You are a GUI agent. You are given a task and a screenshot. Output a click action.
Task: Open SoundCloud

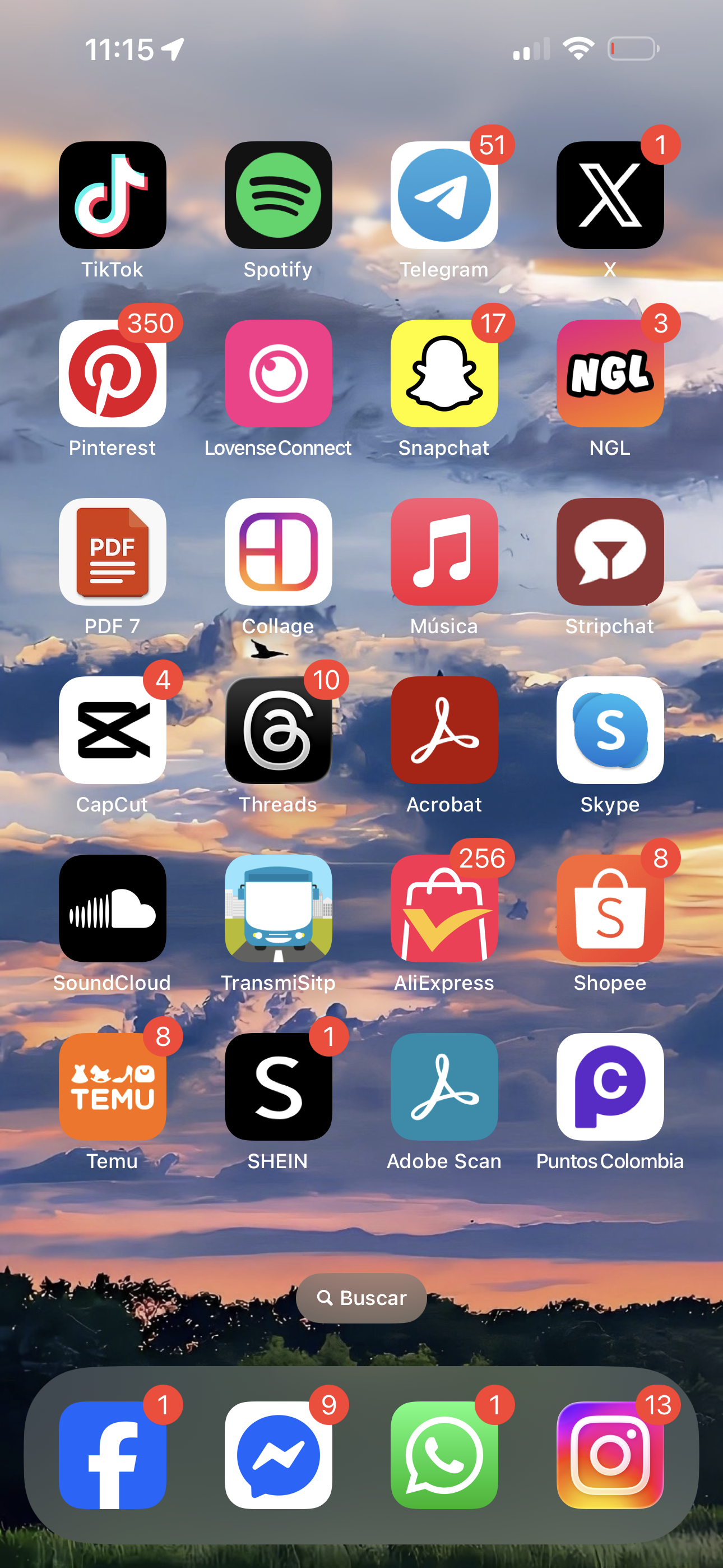coord(113,909)
